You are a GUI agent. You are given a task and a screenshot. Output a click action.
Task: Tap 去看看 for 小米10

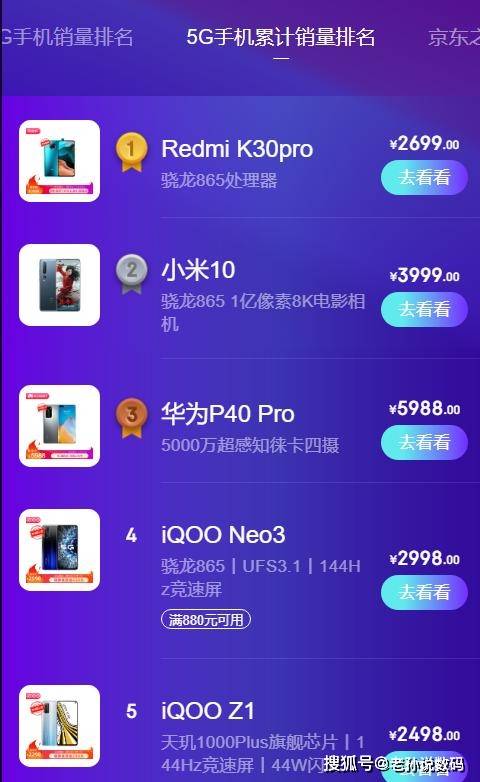point(424,309)
